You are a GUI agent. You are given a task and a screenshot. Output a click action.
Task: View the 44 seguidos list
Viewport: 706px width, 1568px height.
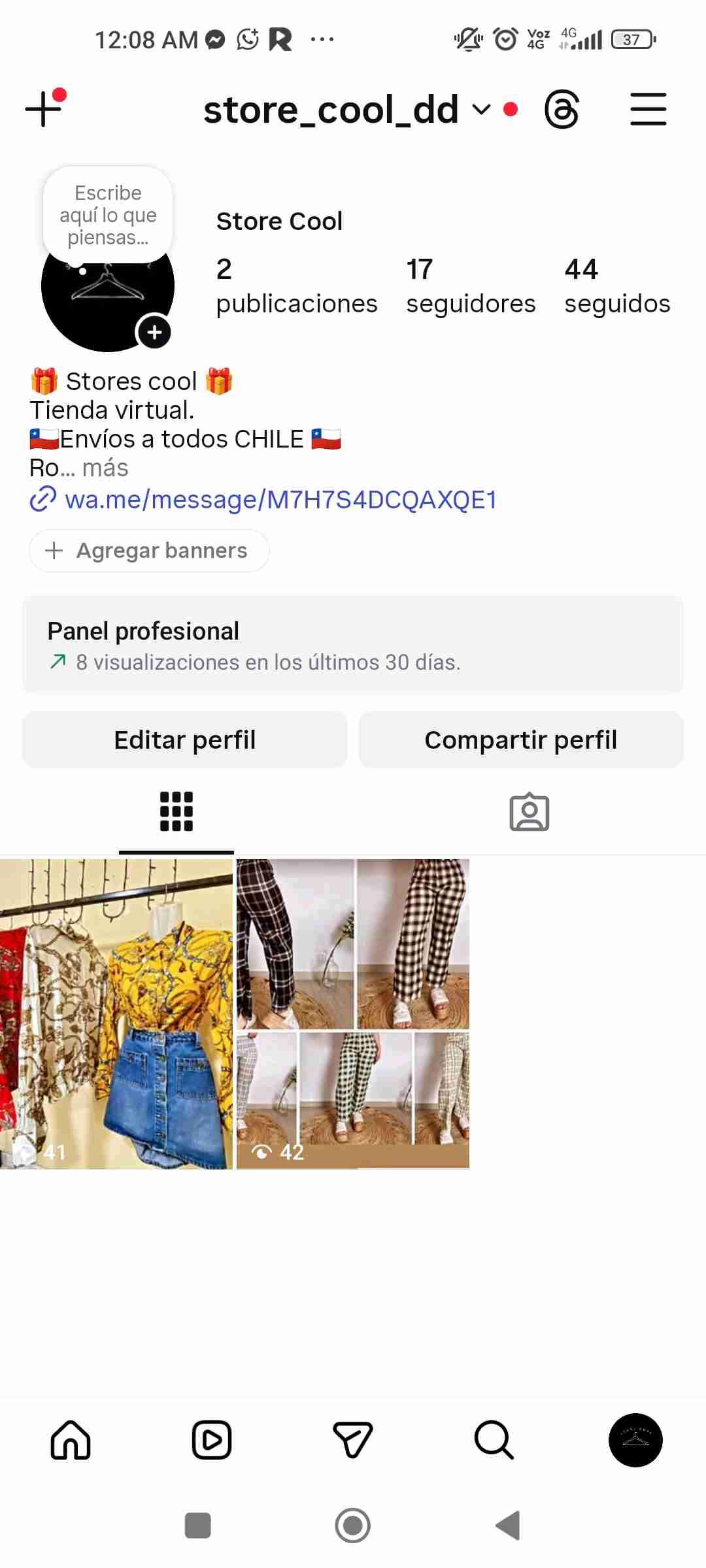click(x=617, y=286)
